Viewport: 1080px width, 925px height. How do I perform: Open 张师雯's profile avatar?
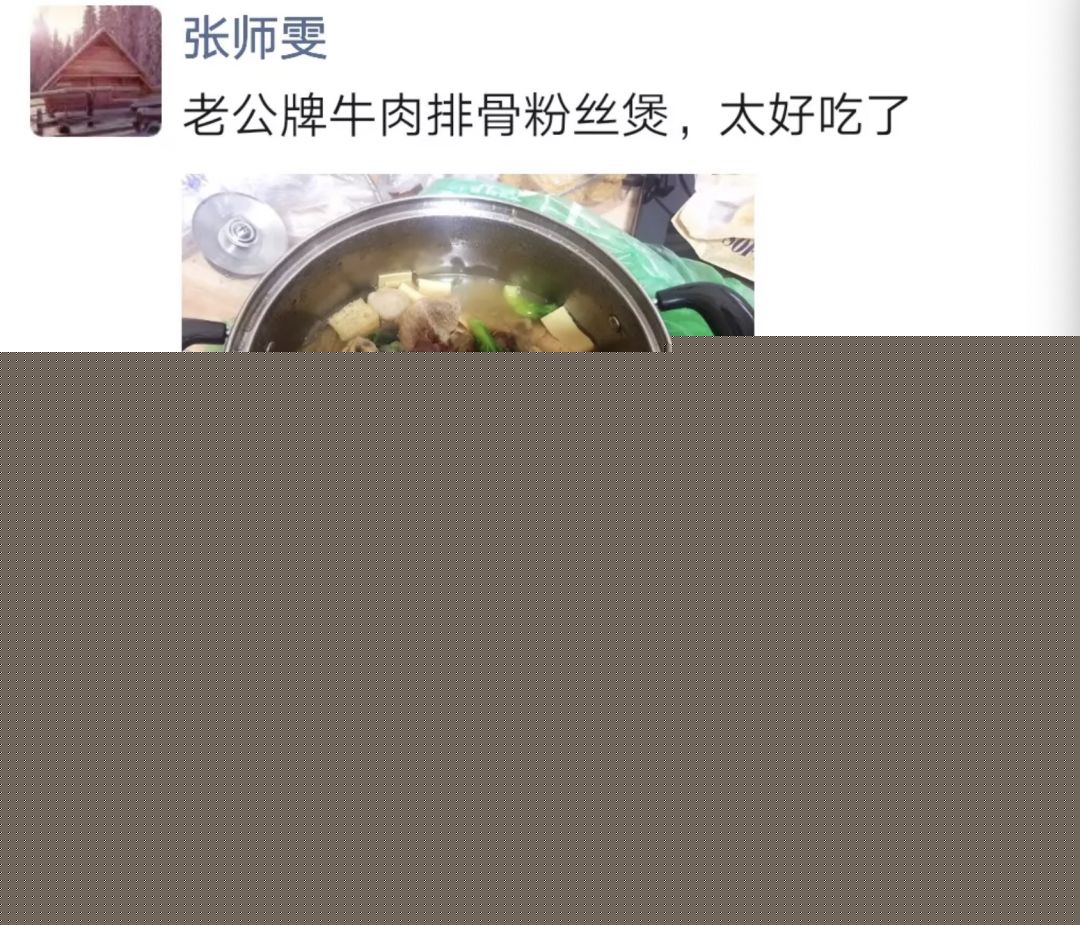[x=96, y=71]
